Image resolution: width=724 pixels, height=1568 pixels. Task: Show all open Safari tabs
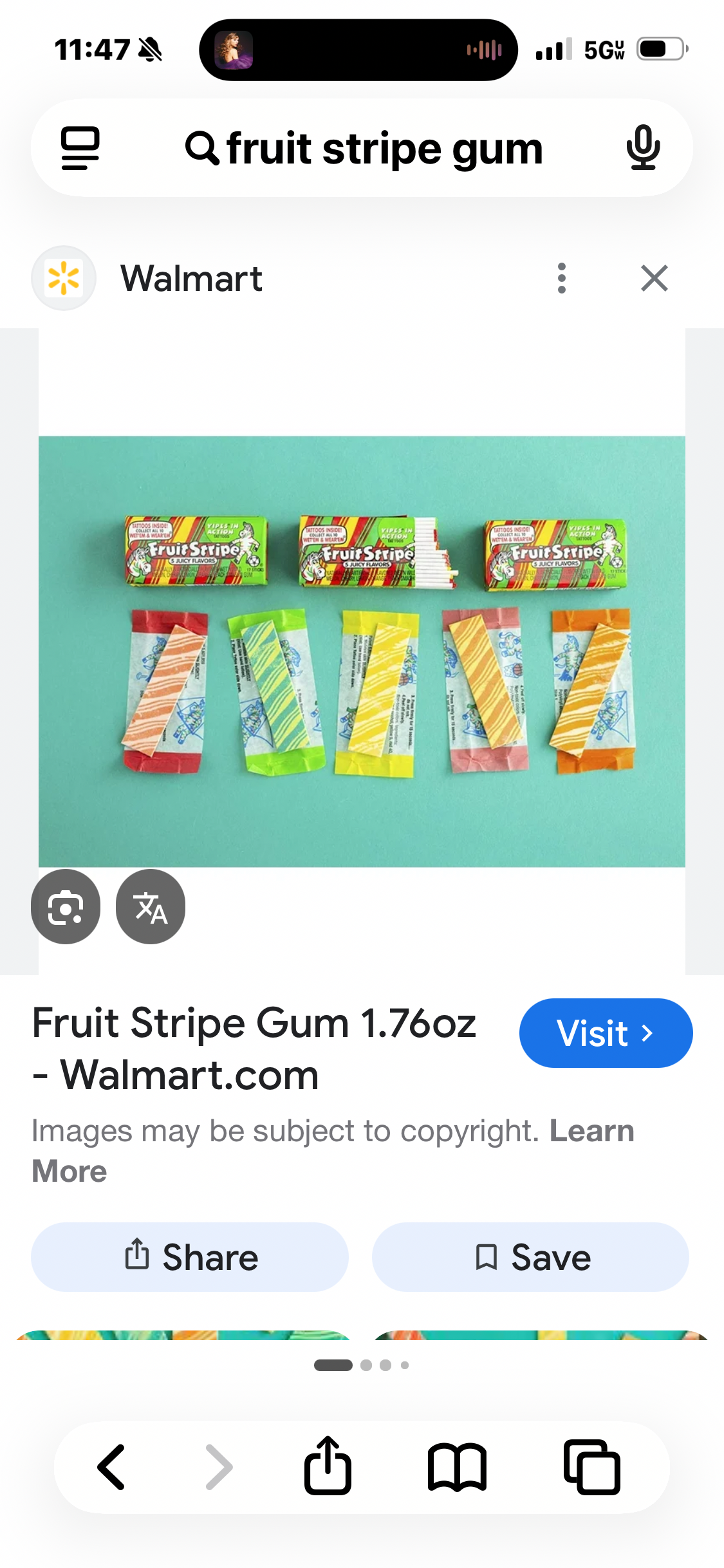(x=591, y=1468)
